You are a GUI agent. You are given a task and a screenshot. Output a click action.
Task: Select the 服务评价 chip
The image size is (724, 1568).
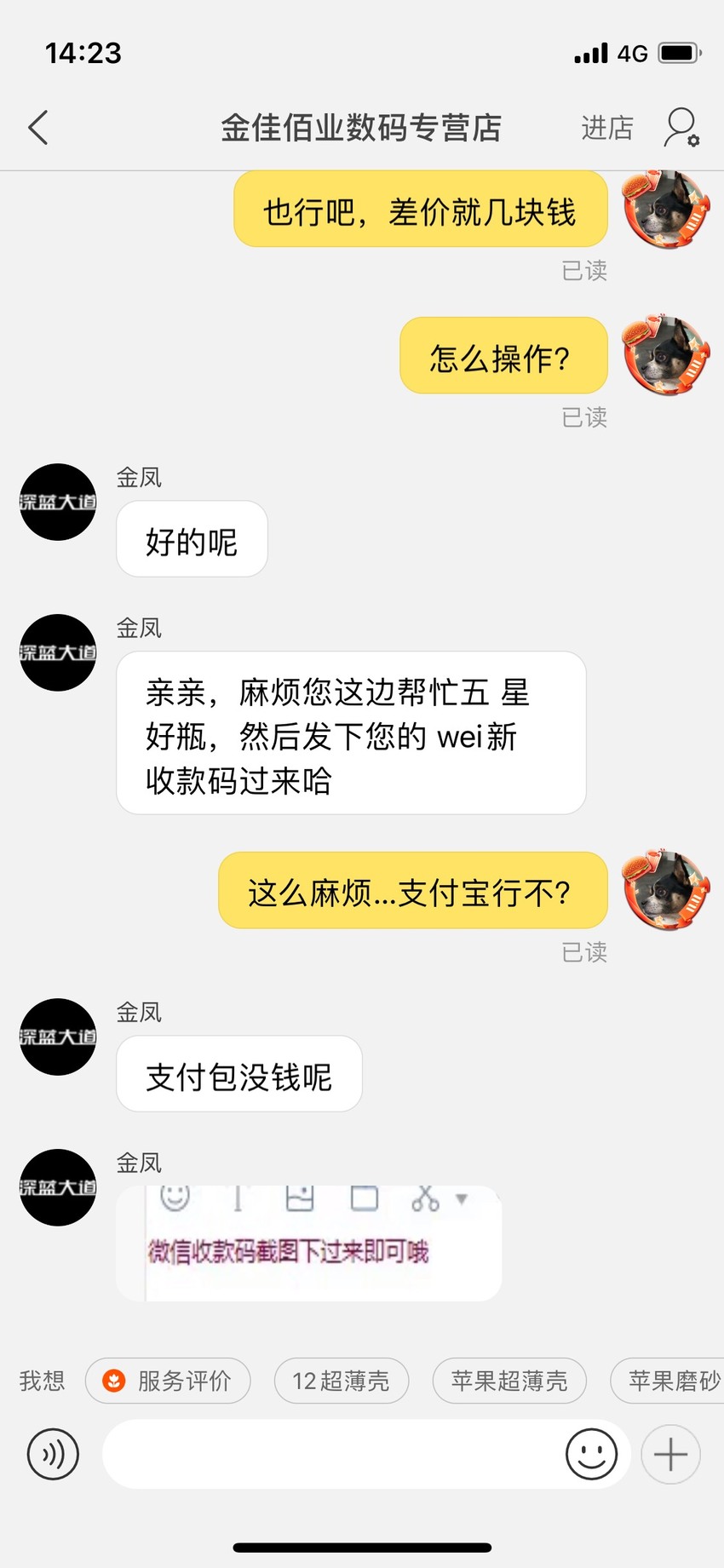pos(168,1381)
